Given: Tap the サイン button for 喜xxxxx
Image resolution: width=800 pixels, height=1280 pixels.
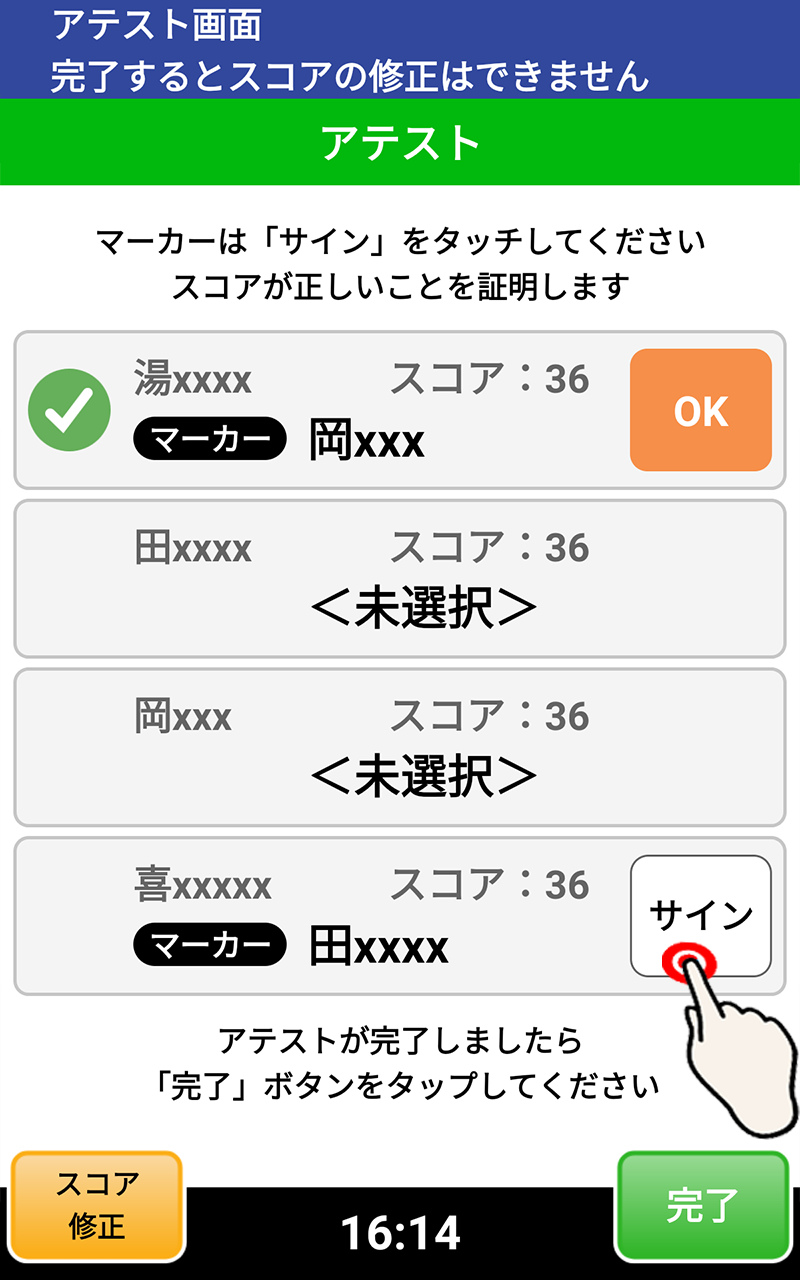Looking at the screenshot, I should pyautogui.click(x=700, y=915).
